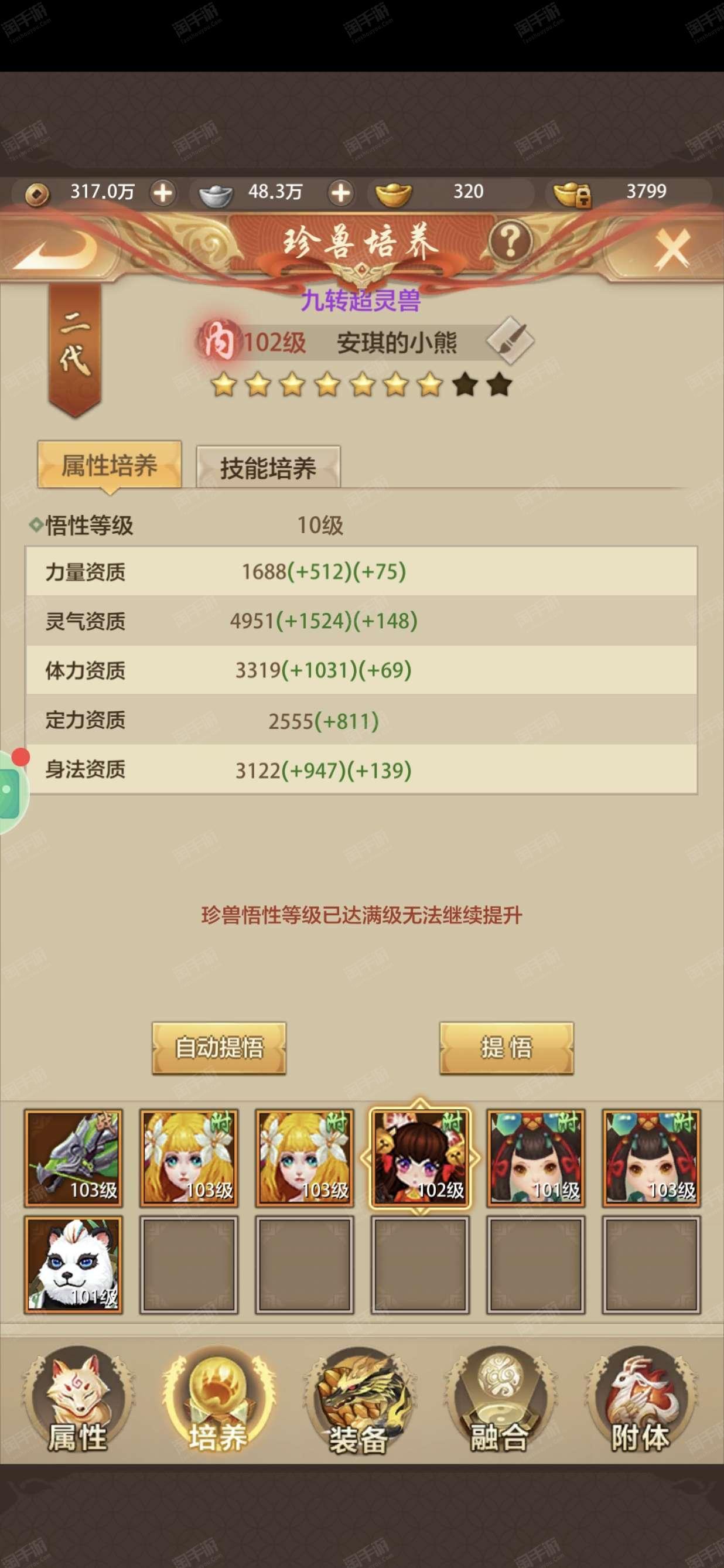This screenshot has height=1568, width=724.
Task: Tap the 培养 bottom item
Action: coord(218,1406)
